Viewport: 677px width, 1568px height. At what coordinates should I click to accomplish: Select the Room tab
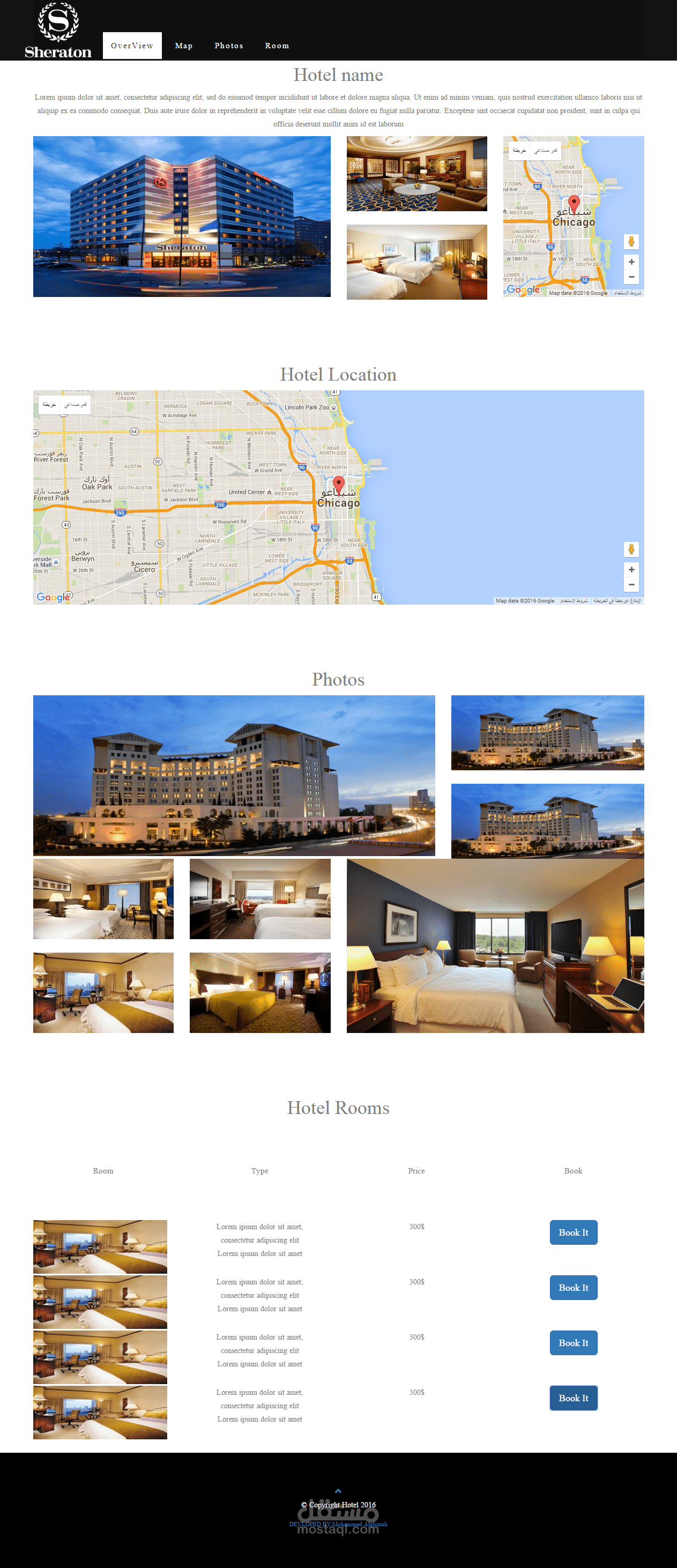click(x=277, y=46)
